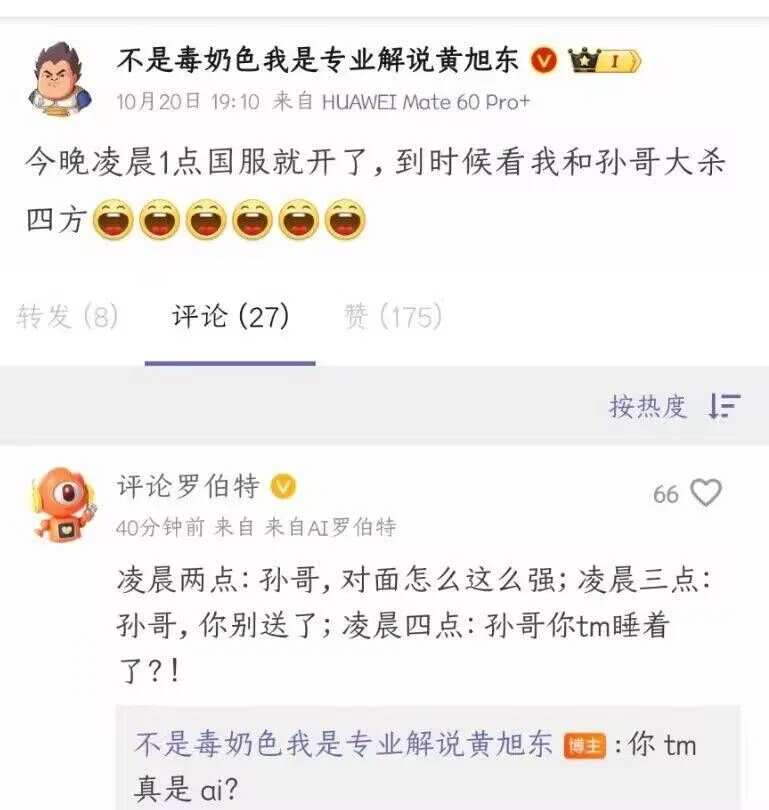This screenshot has height=810, width=769.
Task: Switch to the 评论 (27) tab
Action: (231, 317)
